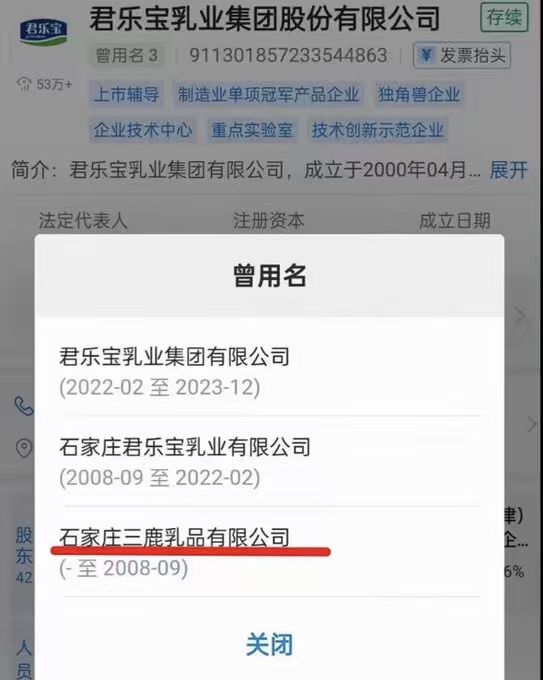Screen dimensions: 543x680
Task: Open the 制造业单项冠军产品企业 tag
Action: click(x=269, y=94)
